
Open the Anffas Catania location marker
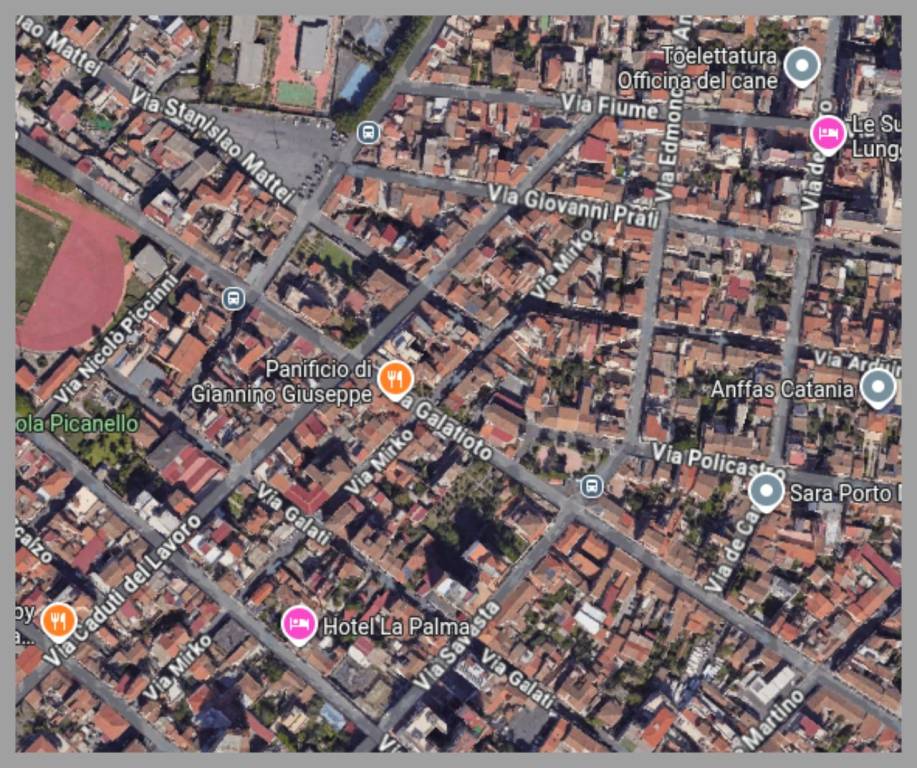878,387
